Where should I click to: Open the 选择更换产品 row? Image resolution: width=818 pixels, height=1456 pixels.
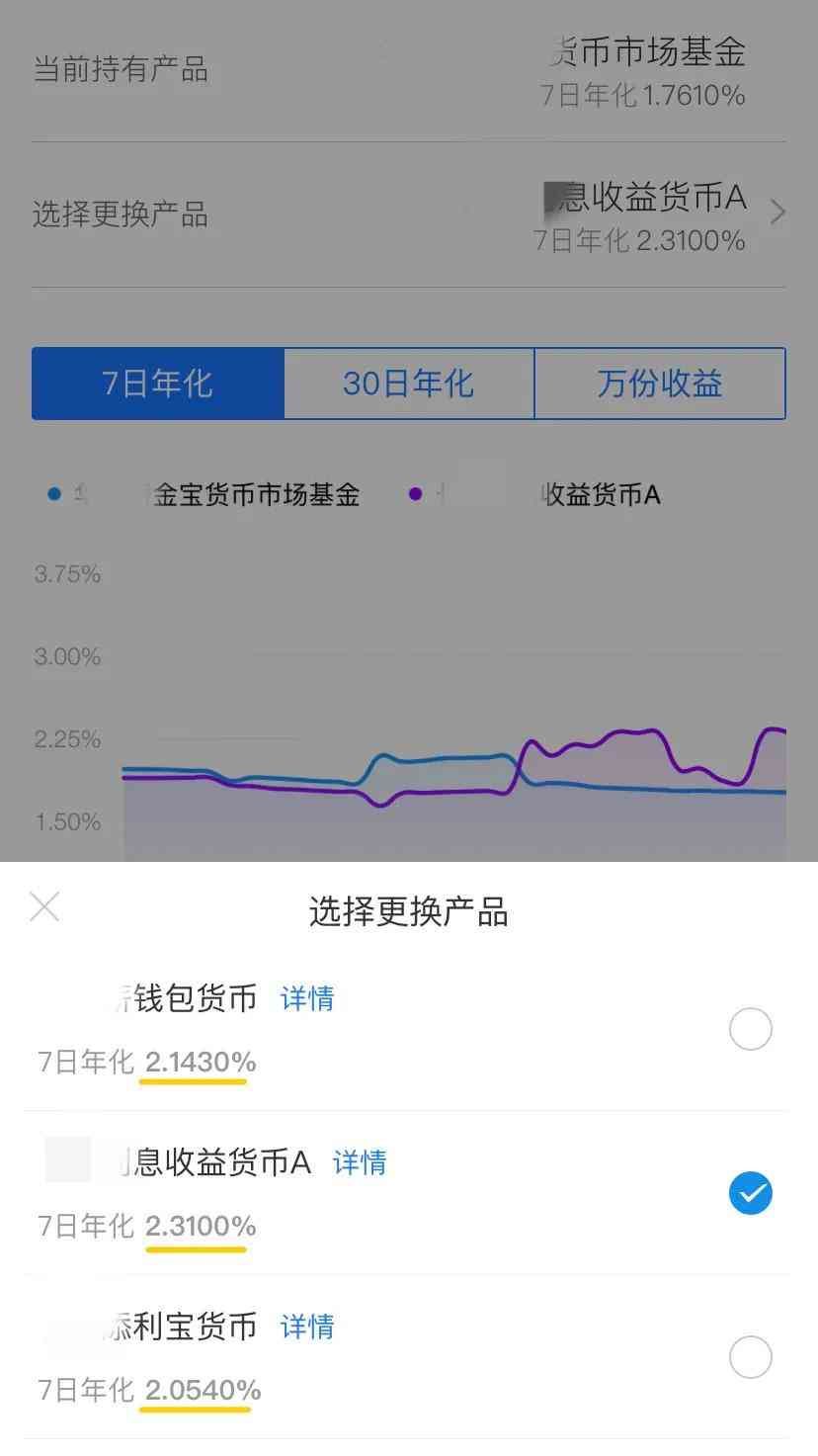pyautogui.click(x=409, y=214)
